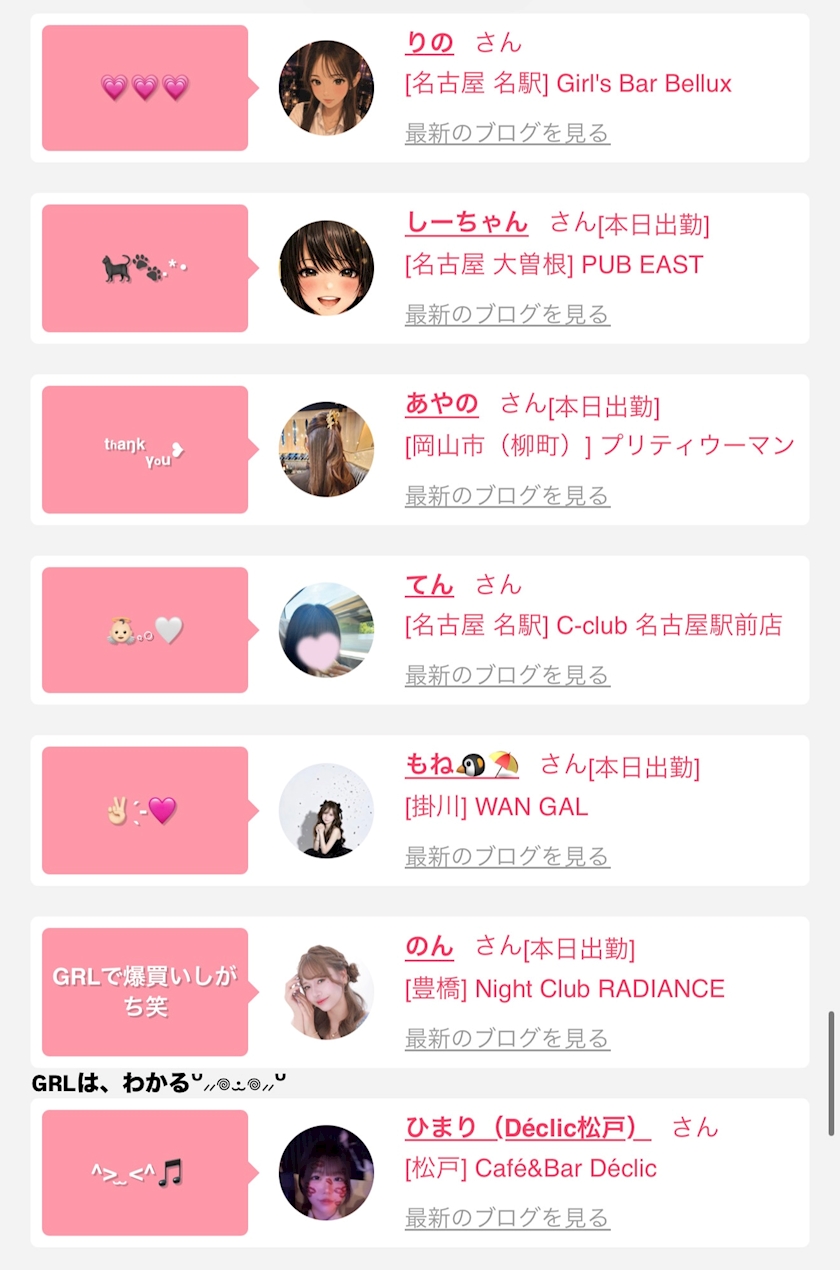This screenshot has height=1270, width=840.
Task: Tap りの's round profile photo
Action: coord(326,88)
